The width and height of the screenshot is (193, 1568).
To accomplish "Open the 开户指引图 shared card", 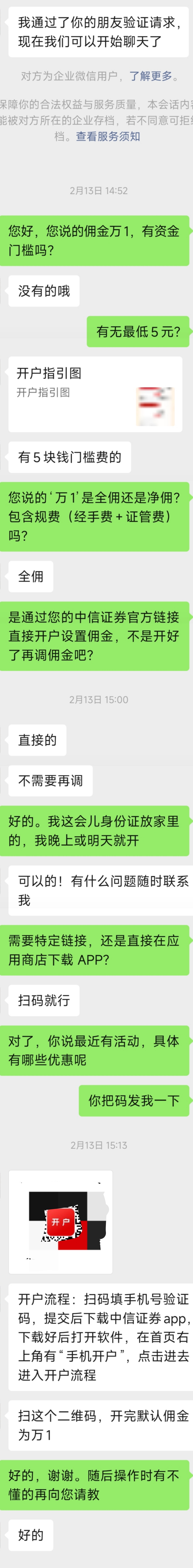I will pyautogui.click(x=95, y=394).
